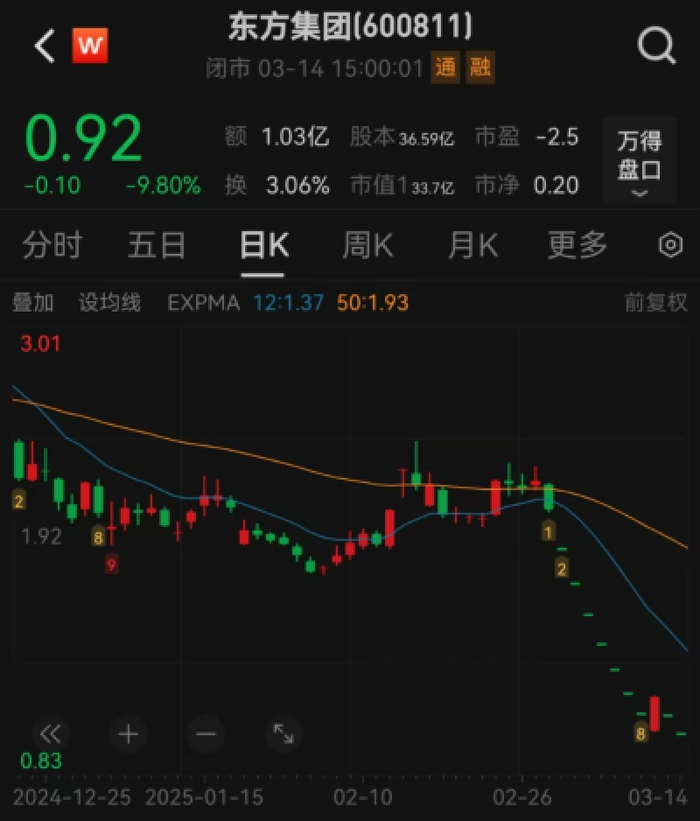Zoom in the K-line chart with plus
This screenshot has height=821, width=700.
pyautogui.click(x=128, y=734)
